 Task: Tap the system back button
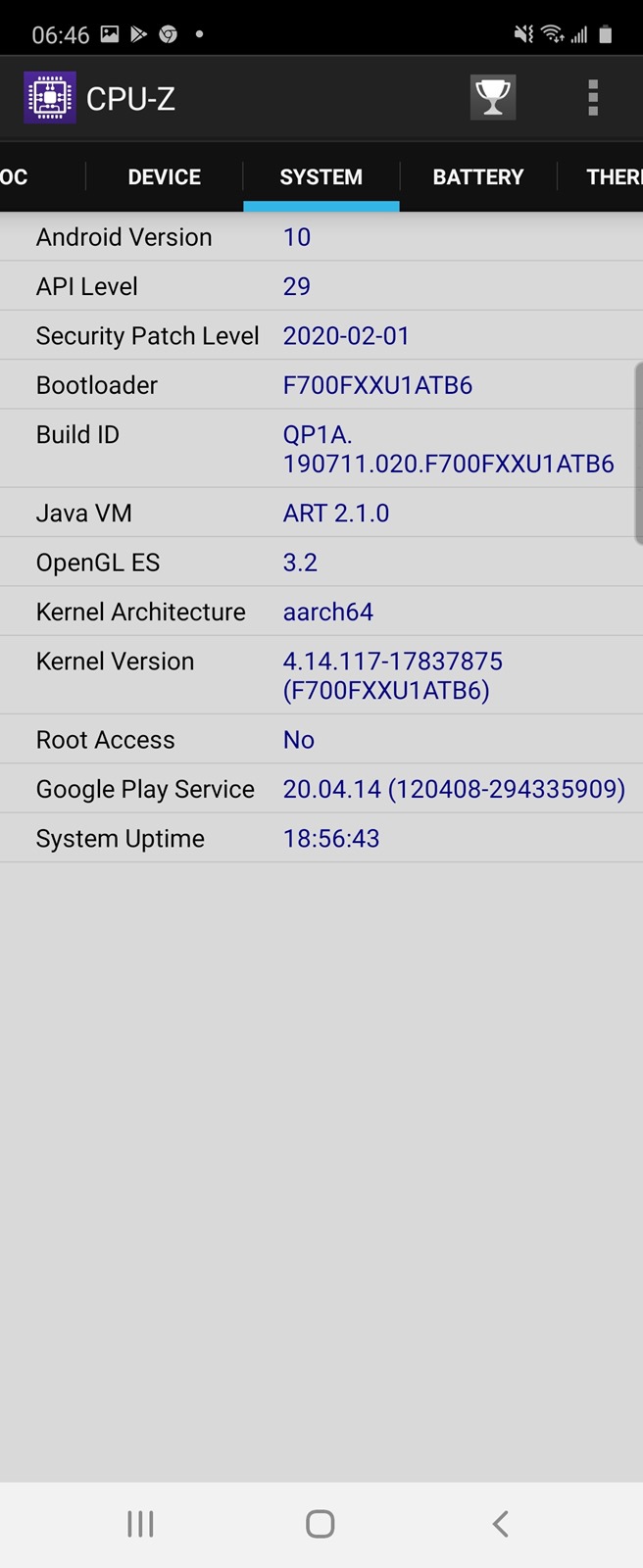501,1524
